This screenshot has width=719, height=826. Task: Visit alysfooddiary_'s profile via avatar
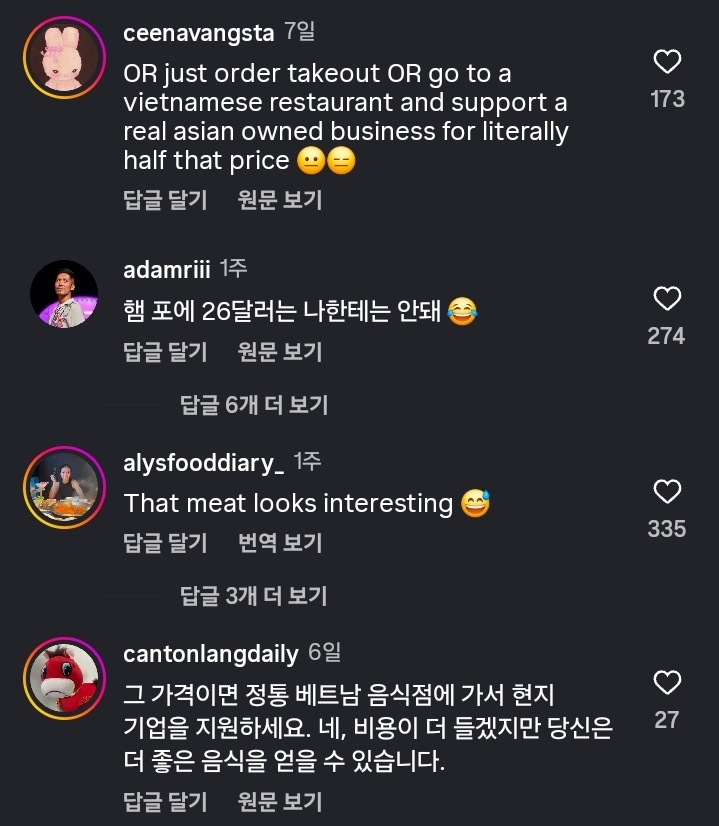(64, 486)
